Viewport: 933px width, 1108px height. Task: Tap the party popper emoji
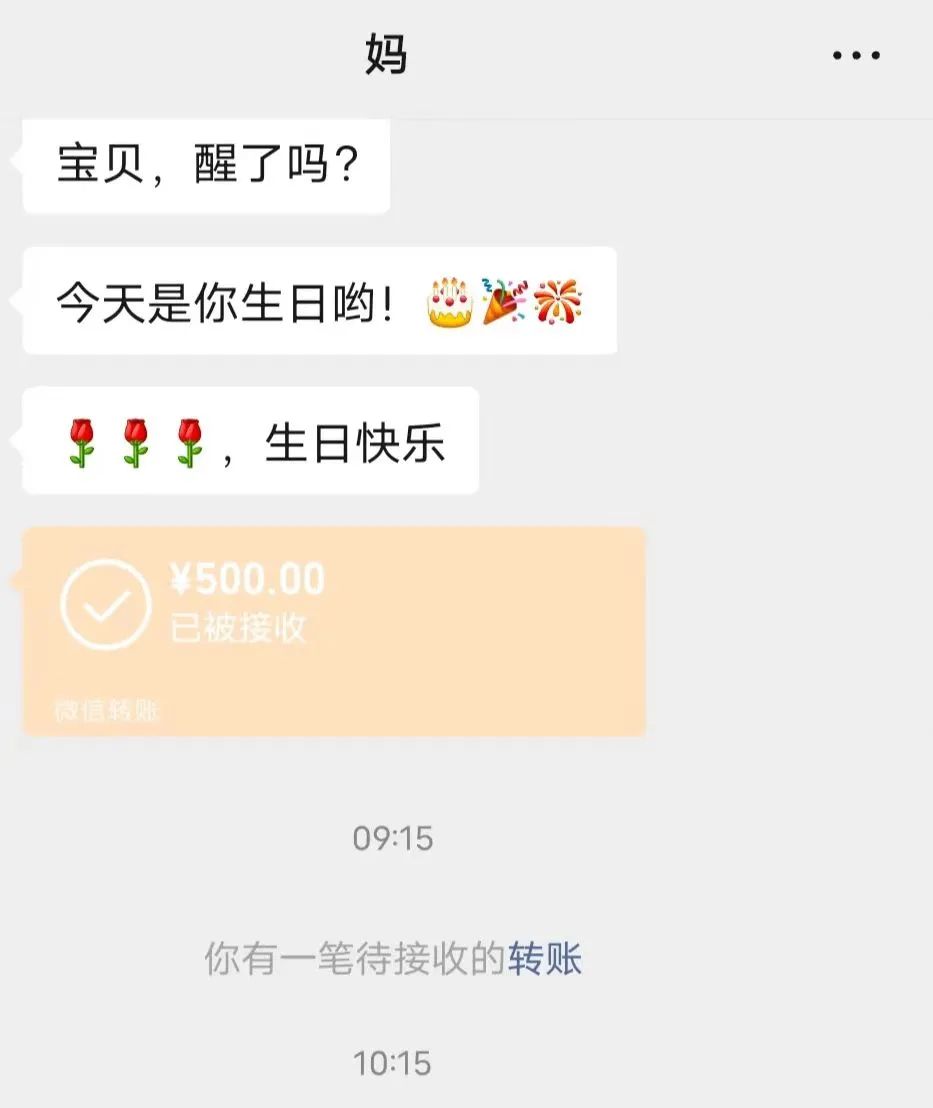pyautogui.click(x=505, y=300)
